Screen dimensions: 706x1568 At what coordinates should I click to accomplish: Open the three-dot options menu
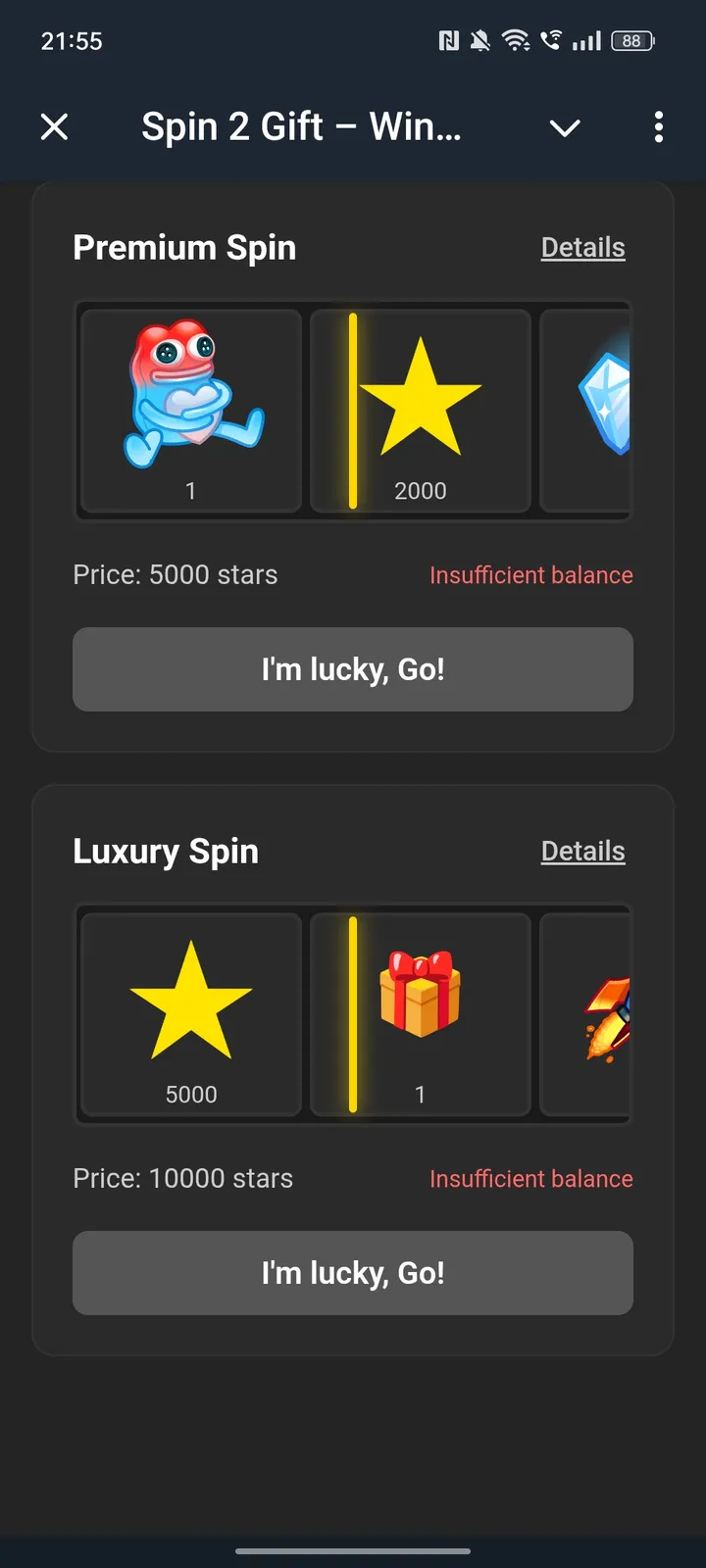point(658,127)
